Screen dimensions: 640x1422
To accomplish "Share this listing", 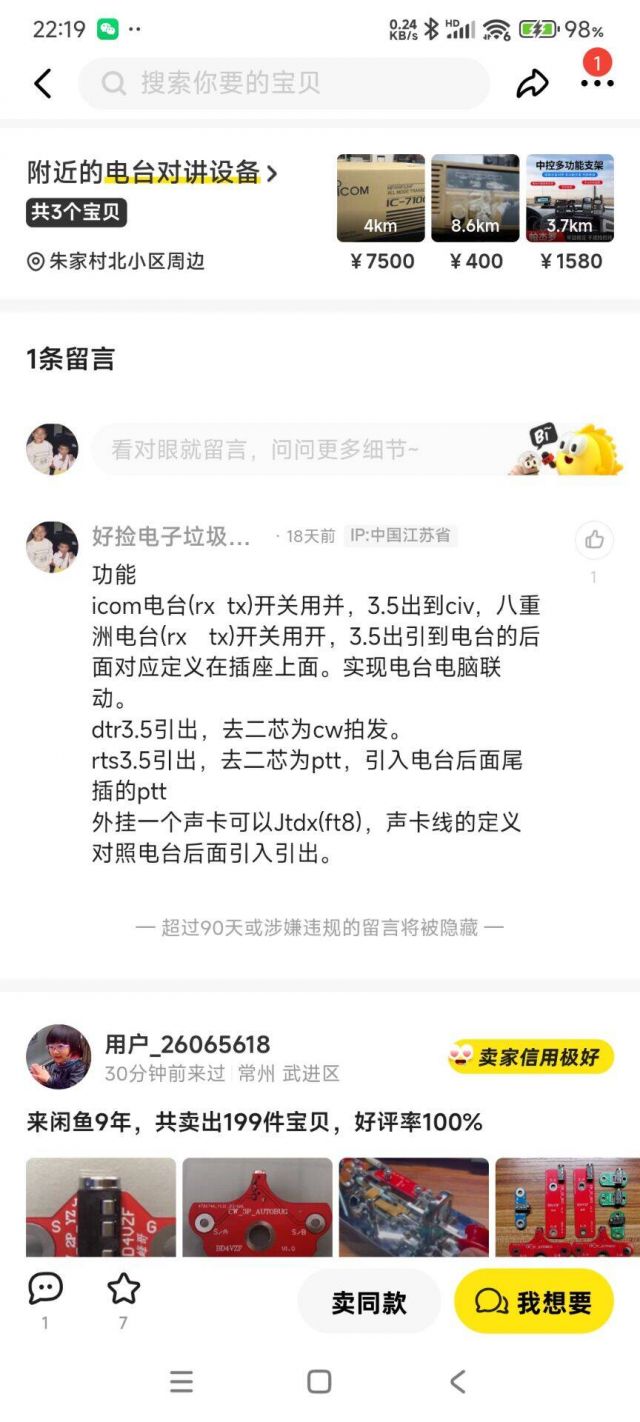I will pyautogui.click(x=532, y=84).
